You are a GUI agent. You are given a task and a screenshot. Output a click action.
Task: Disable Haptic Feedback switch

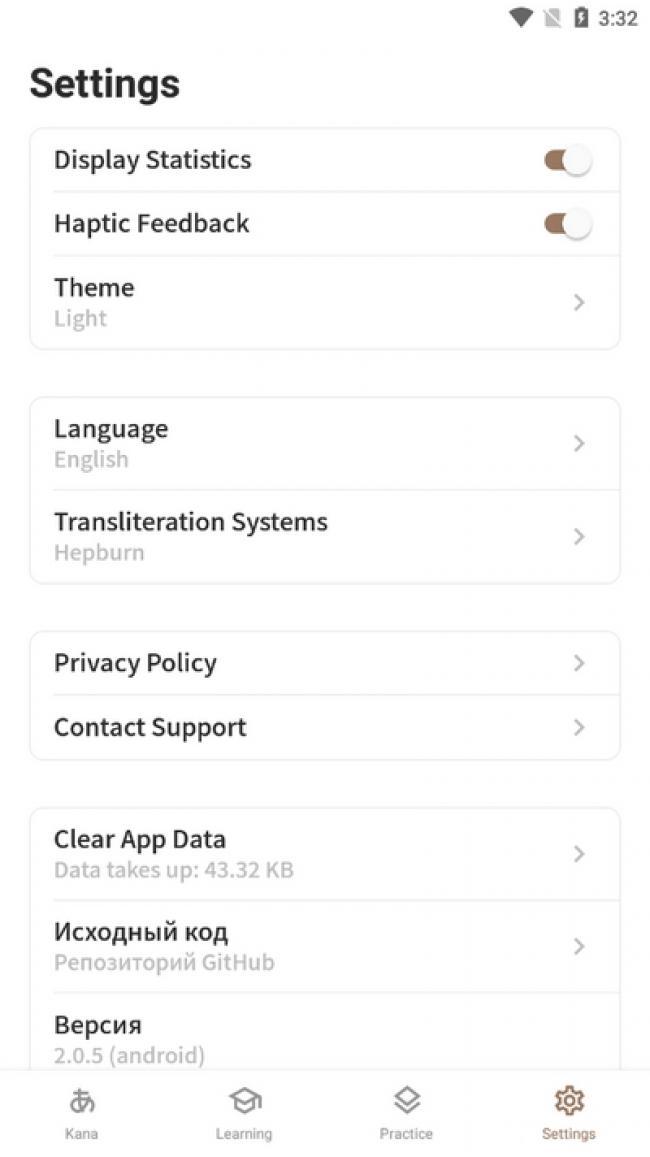(x=567, y=224)
